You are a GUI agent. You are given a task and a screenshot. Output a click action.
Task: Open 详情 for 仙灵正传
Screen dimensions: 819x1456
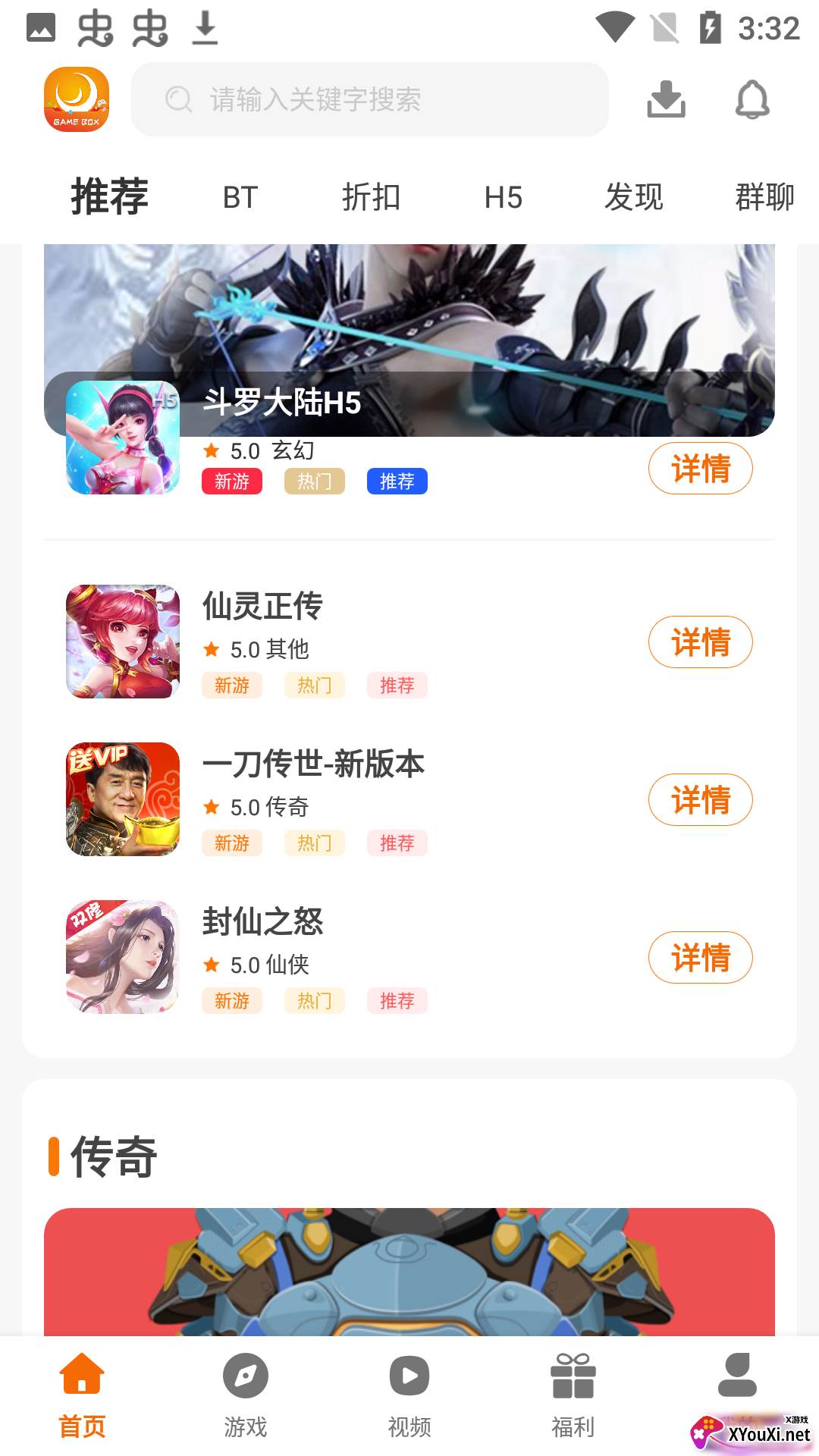pos(700,642)
